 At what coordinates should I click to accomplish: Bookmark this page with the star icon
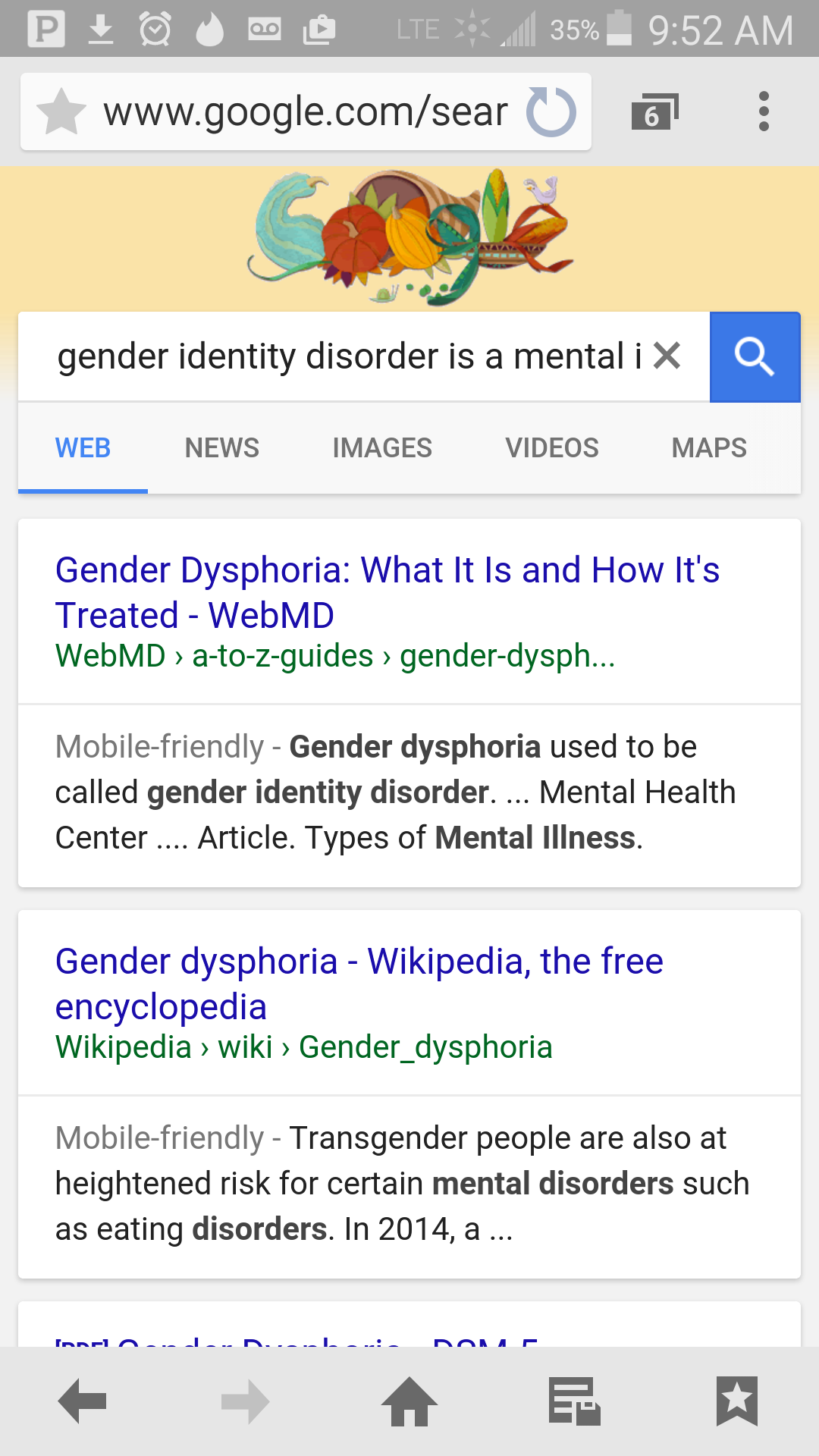[x=61, y=112]
